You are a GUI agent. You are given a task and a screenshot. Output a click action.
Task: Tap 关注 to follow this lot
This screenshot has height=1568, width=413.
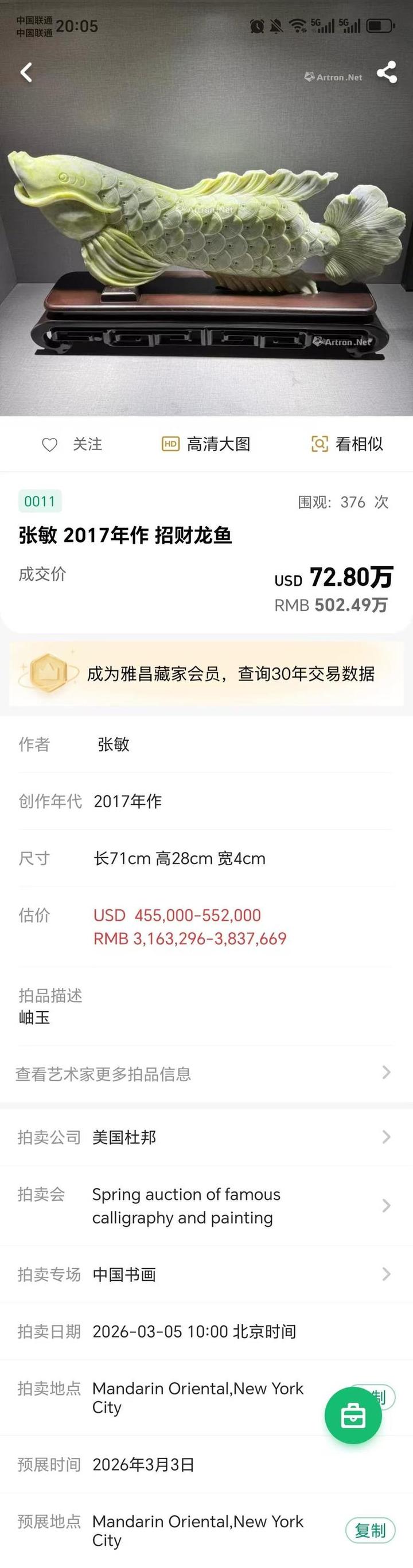72,444
